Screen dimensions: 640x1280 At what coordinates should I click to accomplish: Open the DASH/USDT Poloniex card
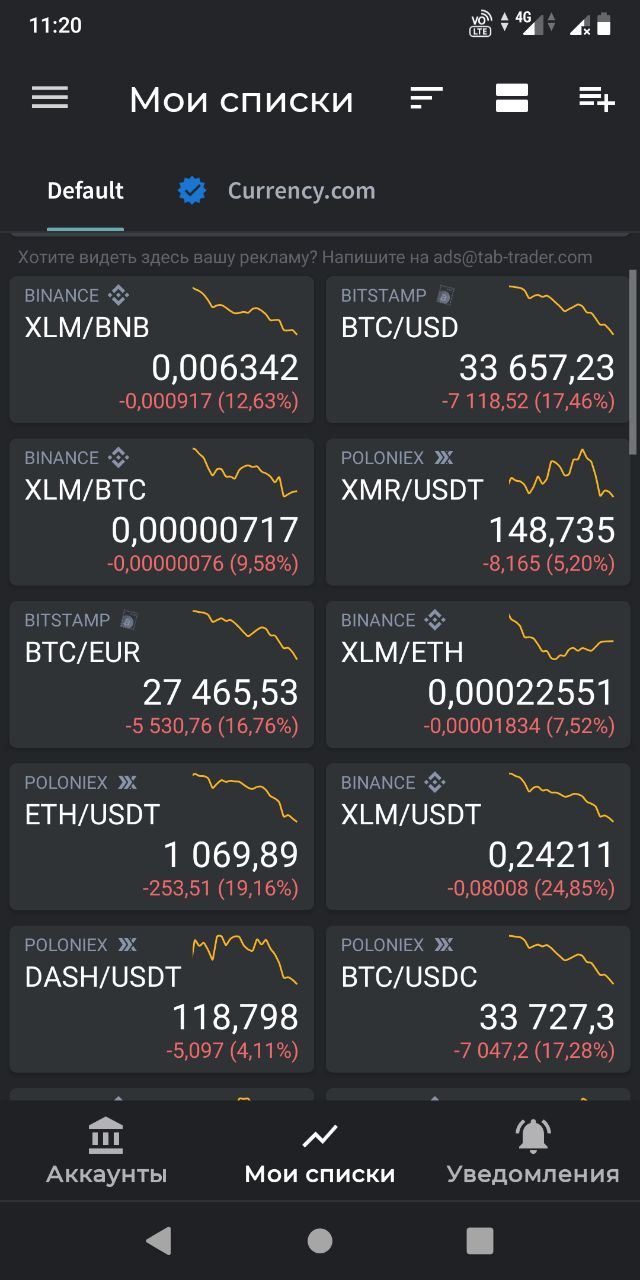click(162, 999)
